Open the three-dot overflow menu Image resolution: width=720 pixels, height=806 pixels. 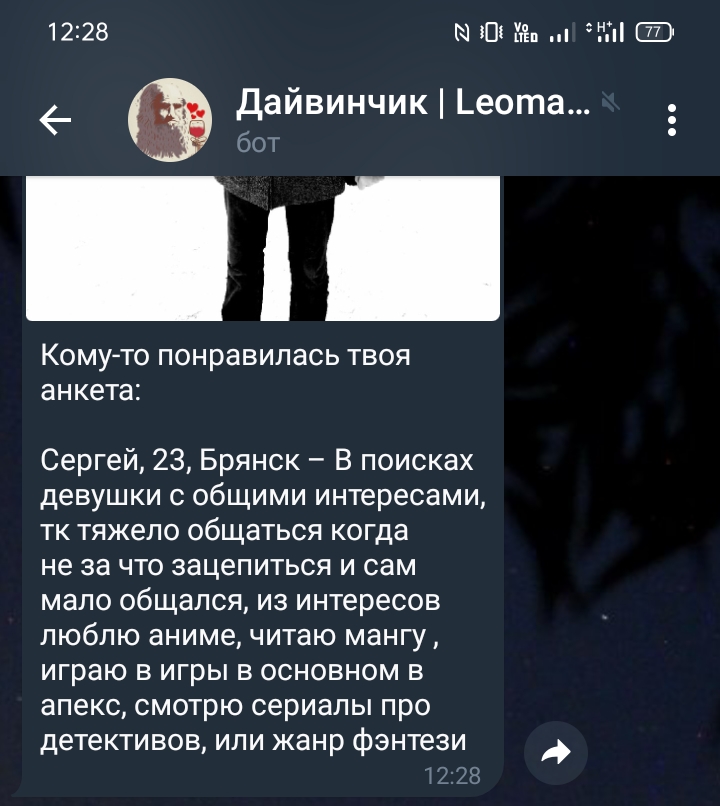tap(672, 120)
